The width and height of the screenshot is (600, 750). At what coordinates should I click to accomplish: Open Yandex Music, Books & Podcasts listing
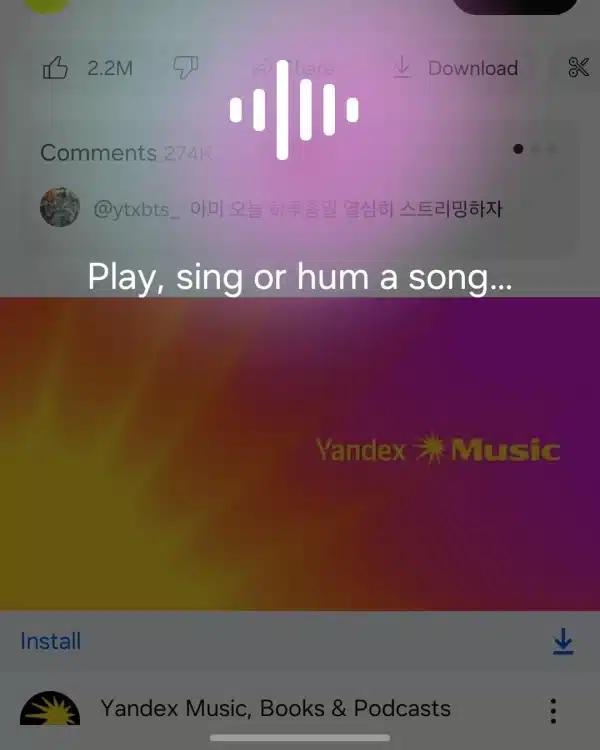pos(275,708)
